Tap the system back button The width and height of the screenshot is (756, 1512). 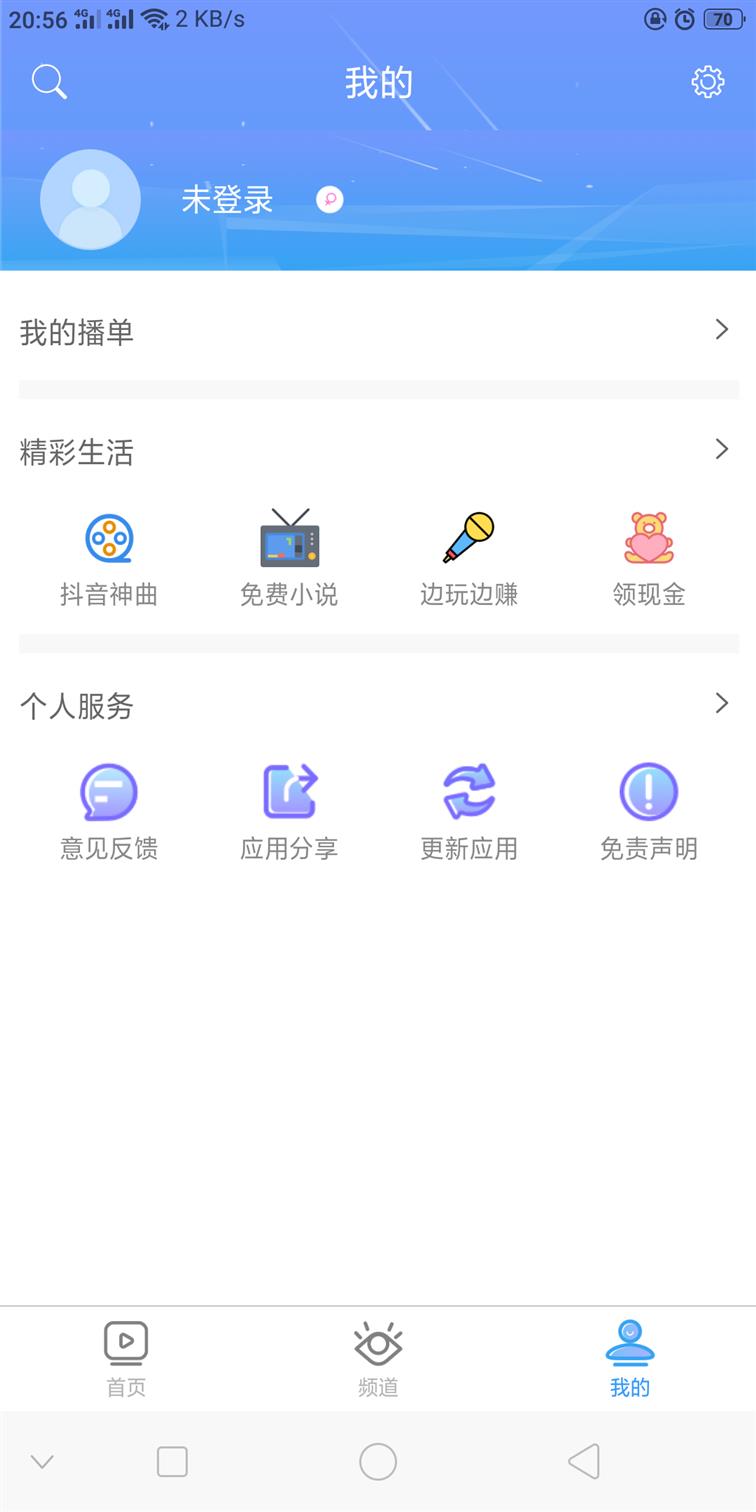tap(584, 1461)
